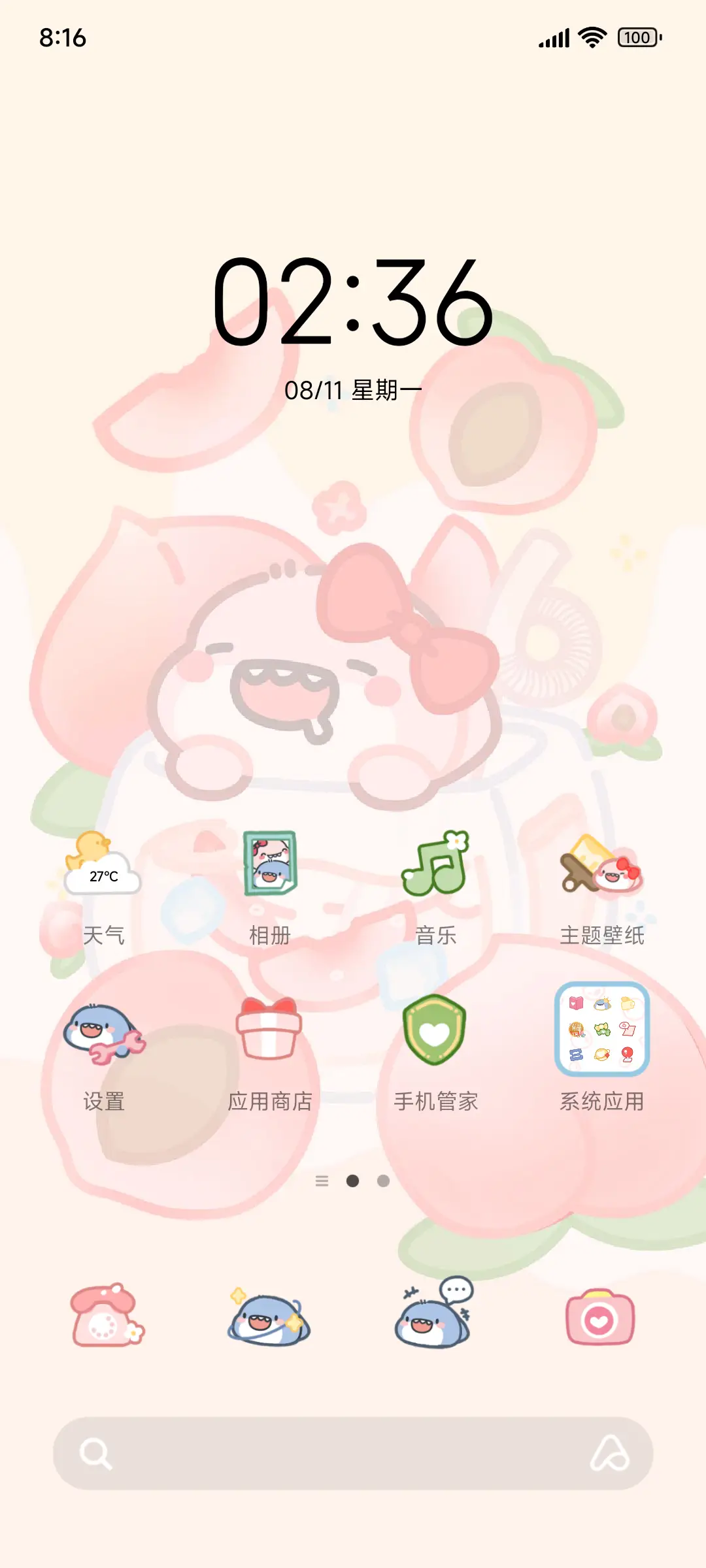Tap the 8:16 clock in status bar
This screenshot has width=706, height=1568.
pyautogui.click(x=63, y=38)
